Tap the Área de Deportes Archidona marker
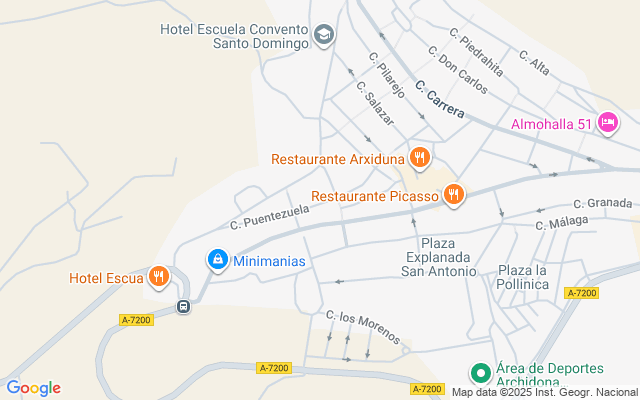This screenshot has height=400, width=640. [x=480, y=373]
